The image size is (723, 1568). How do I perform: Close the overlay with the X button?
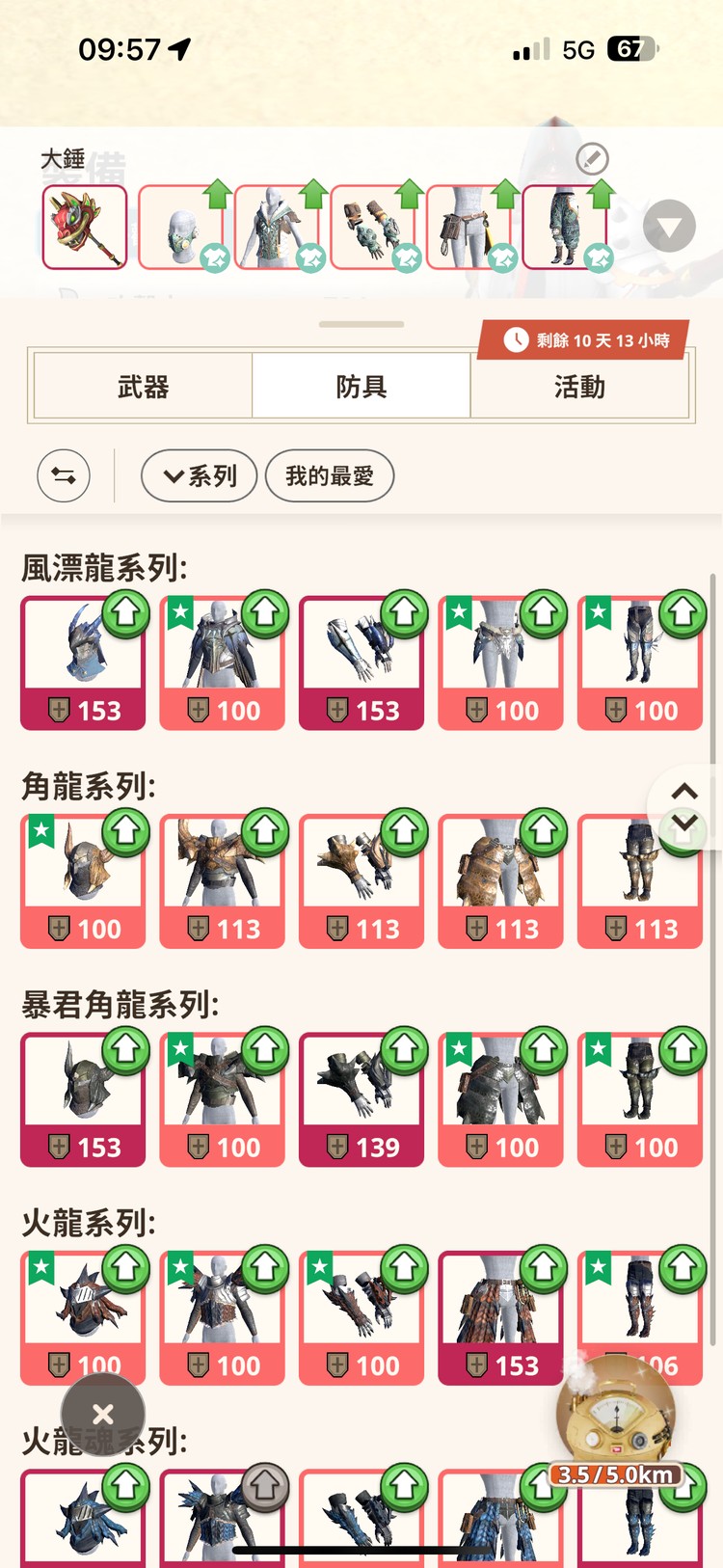point(103,1414)
